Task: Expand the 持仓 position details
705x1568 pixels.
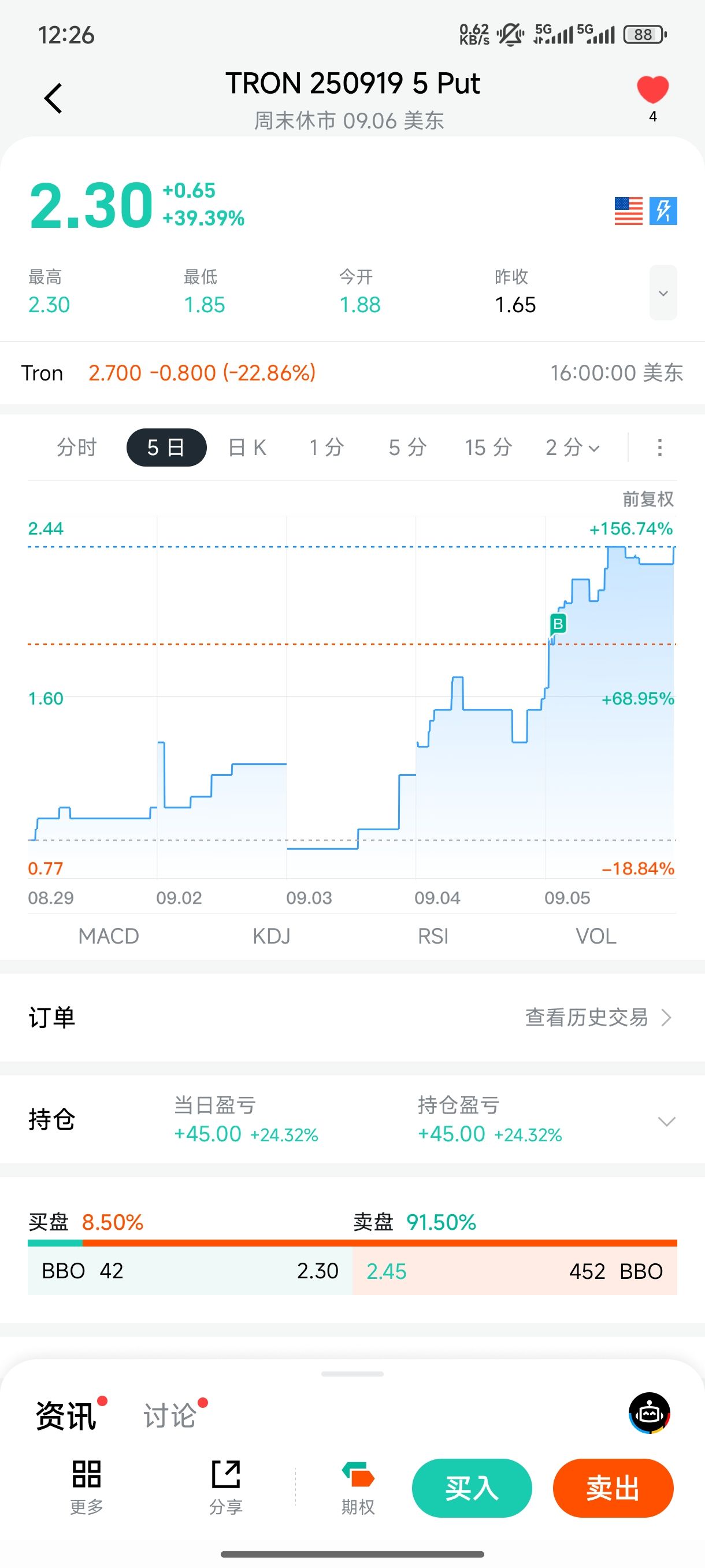Action: click(x=667, y=1120)
